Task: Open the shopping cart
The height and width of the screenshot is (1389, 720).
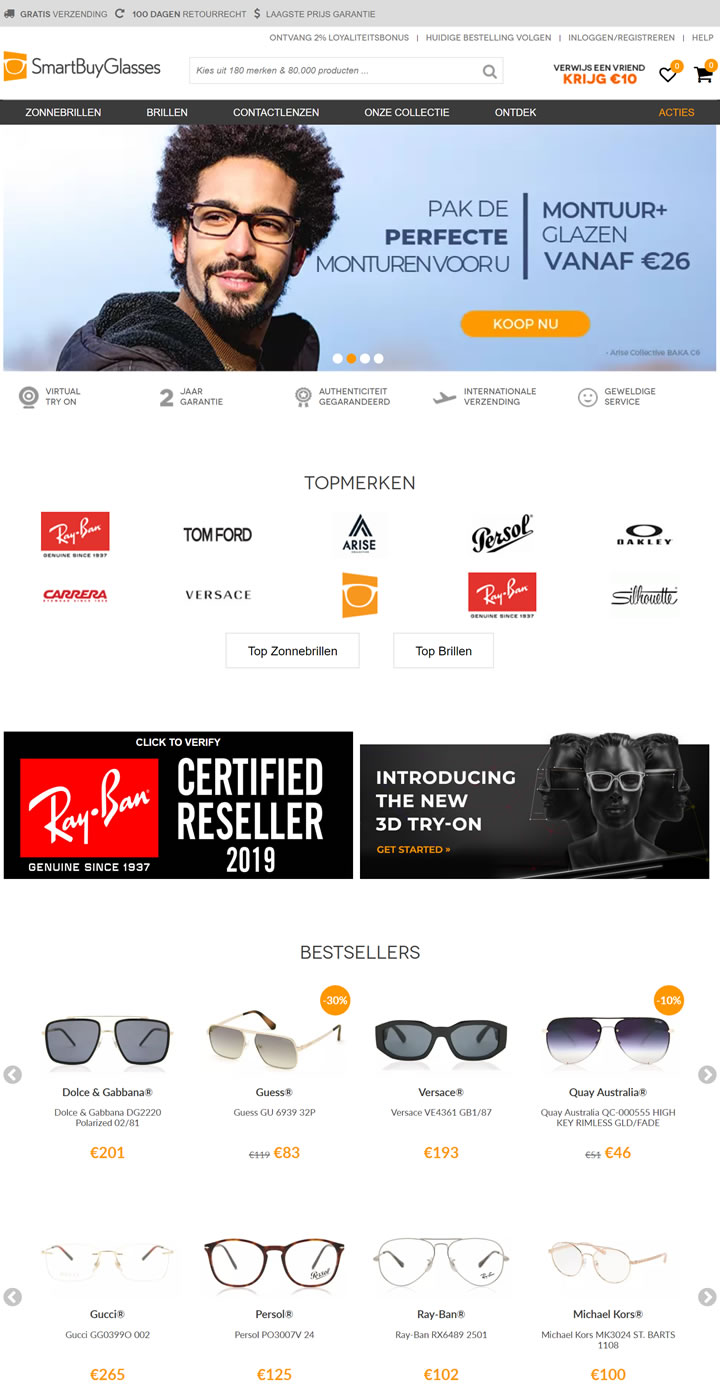Action: (703, 74)
